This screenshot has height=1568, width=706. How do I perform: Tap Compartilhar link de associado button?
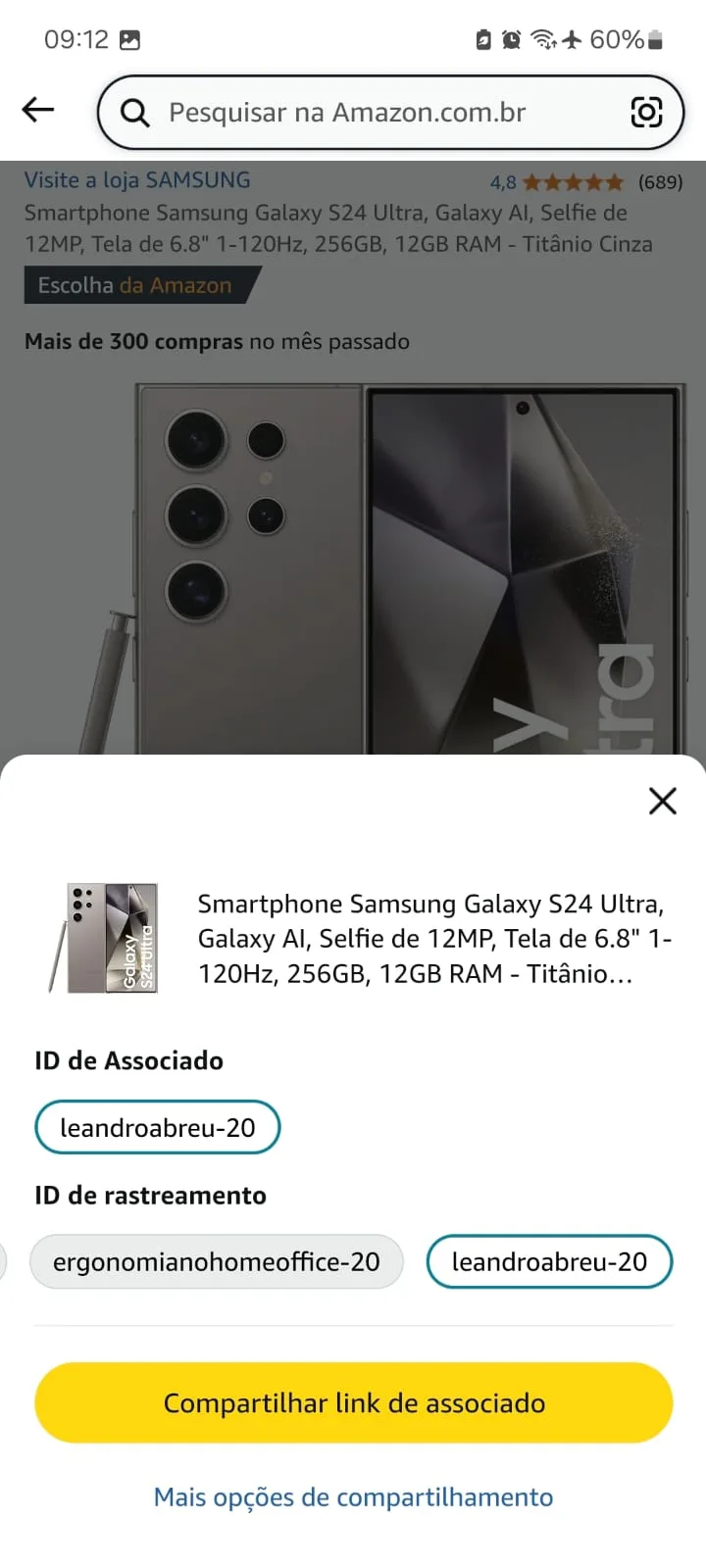[353, 1402]
